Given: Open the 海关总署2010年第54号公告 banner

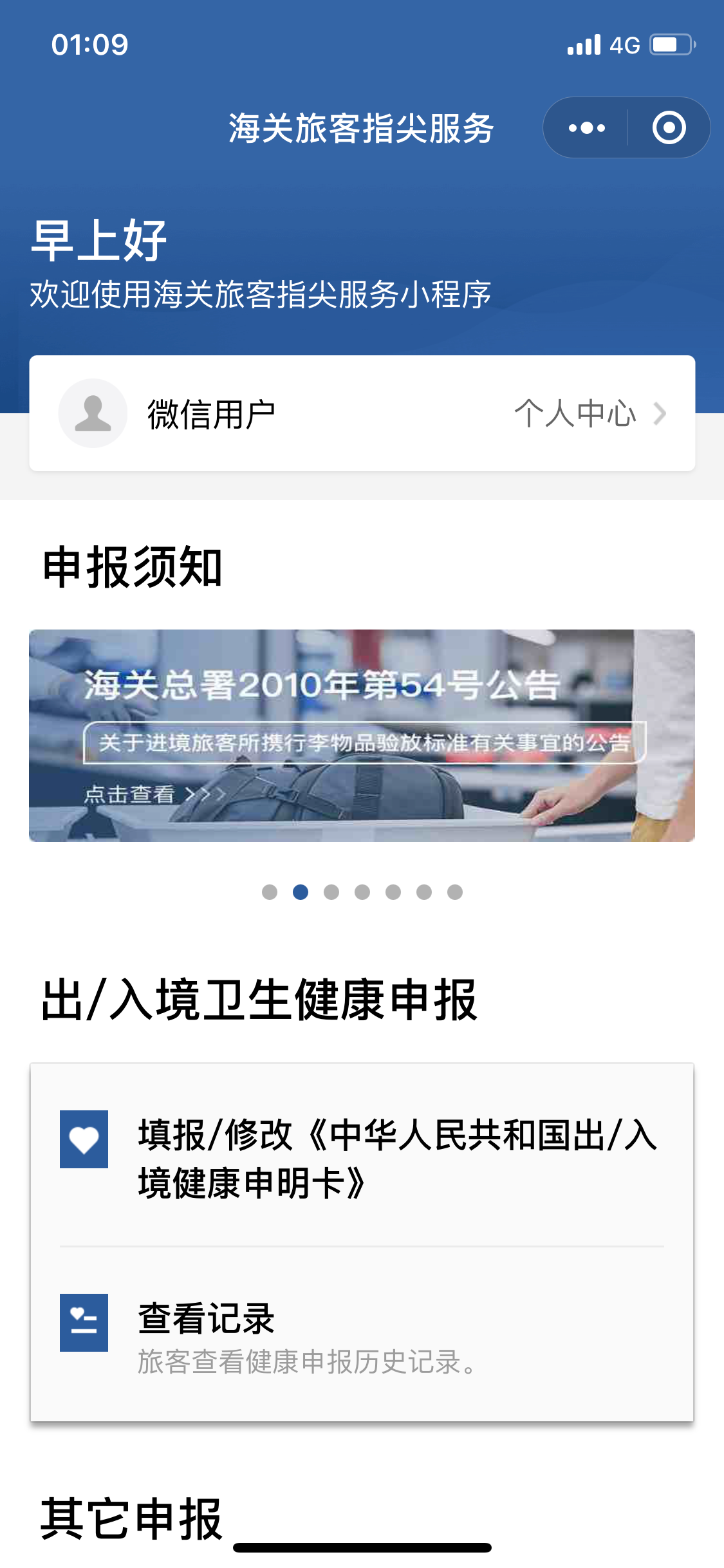Looking at the screenshot, I should point(362,735).
